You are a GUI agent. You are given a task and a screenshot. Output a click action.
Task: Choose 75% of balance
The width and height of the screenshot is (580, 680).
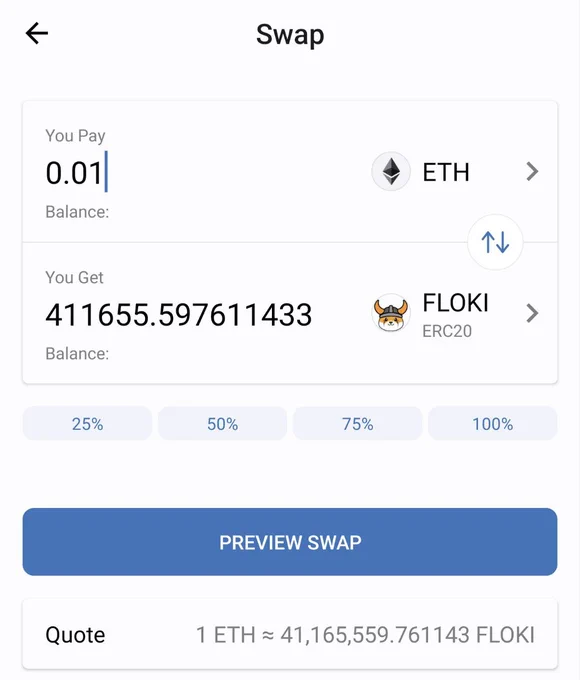point(357,423)
